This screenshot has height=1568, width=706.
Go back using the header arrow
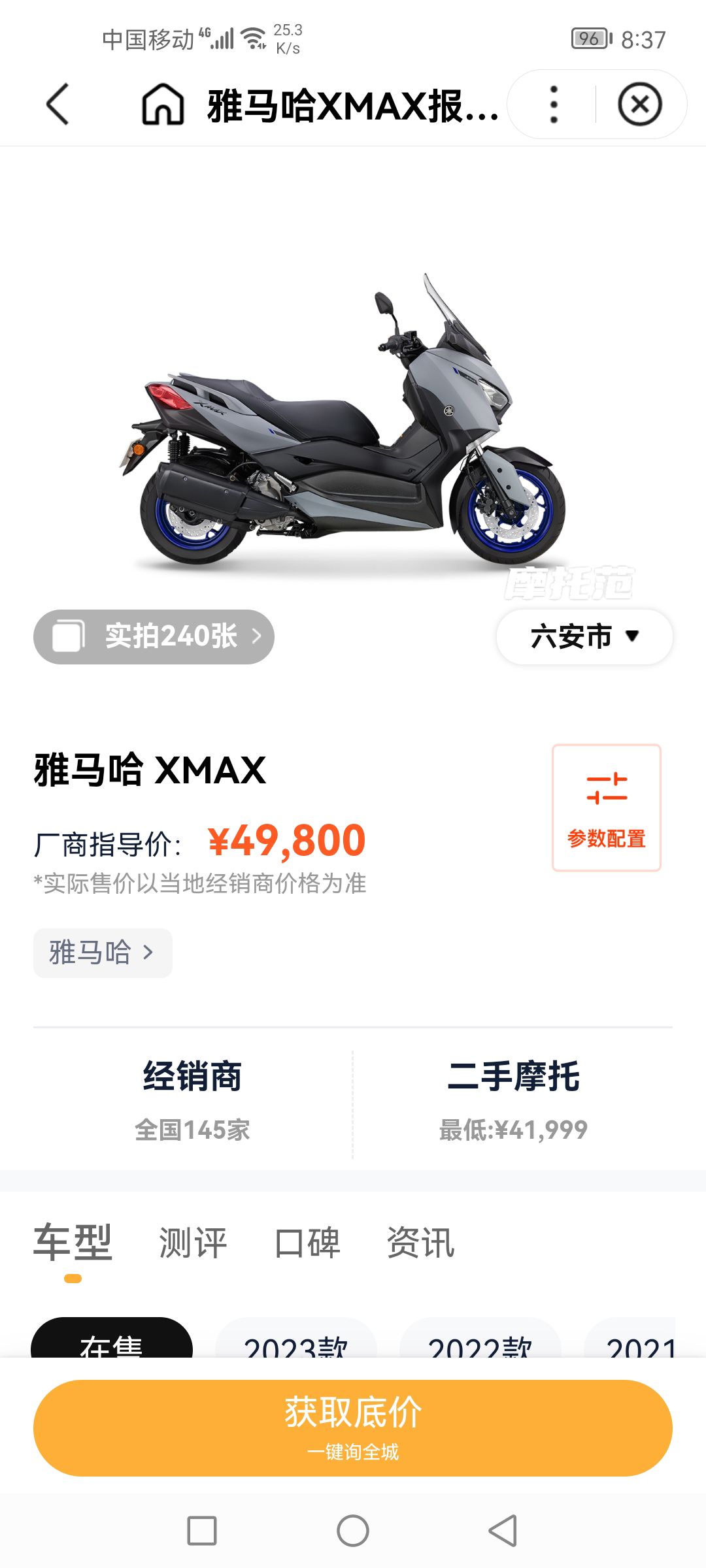pos(58,104)
